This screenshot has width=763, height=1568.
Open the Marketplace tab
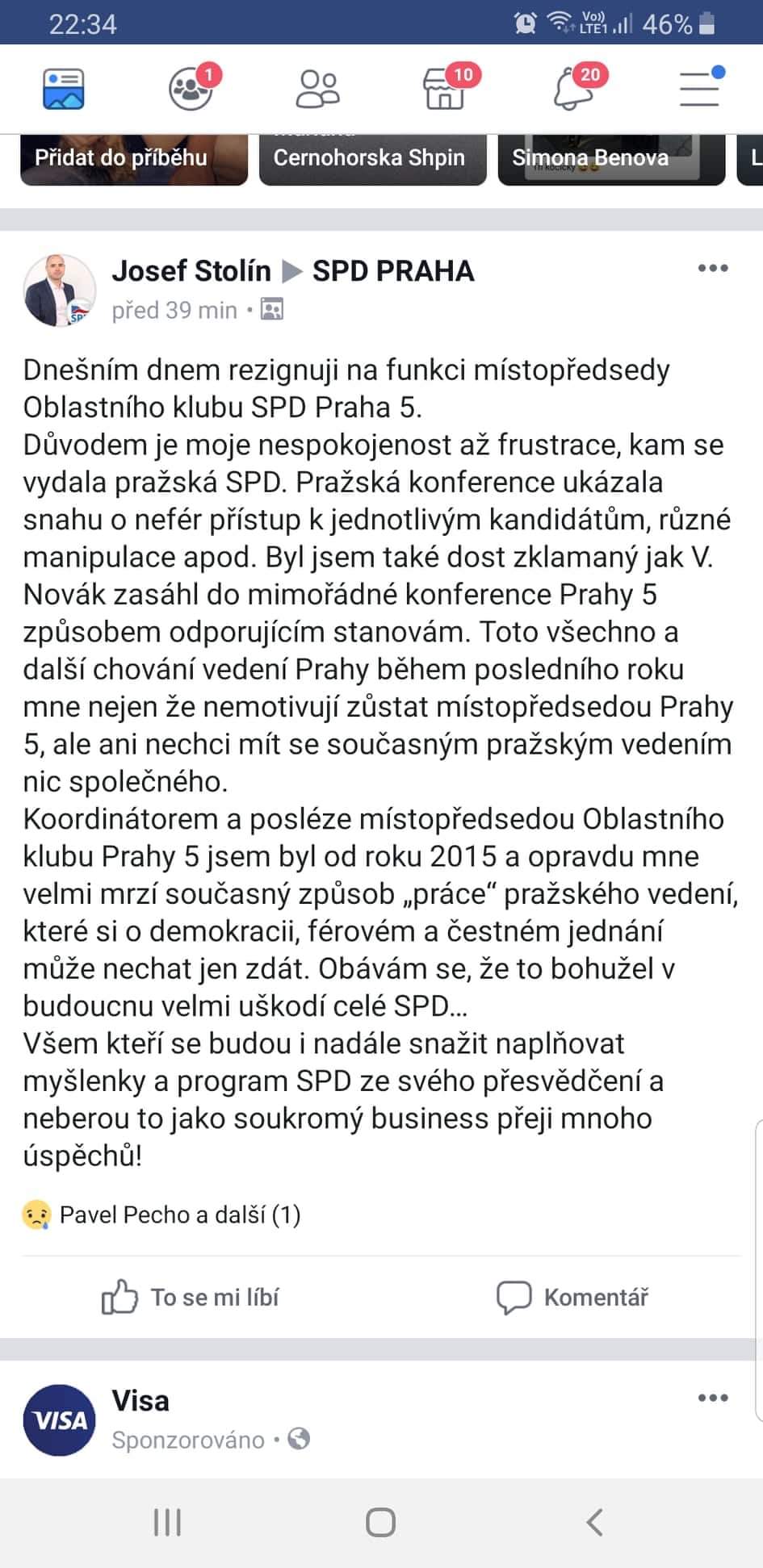(446, 87)
